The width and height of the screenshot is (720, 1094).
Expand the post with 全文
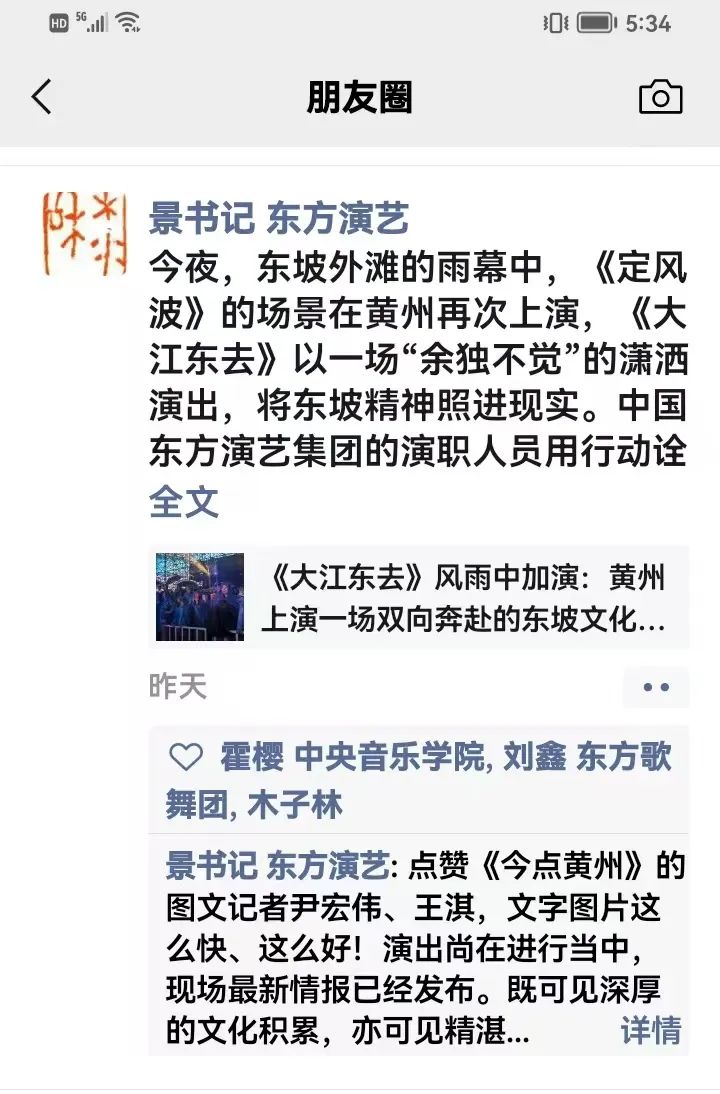pyautogui.click(x=184, y=501)
